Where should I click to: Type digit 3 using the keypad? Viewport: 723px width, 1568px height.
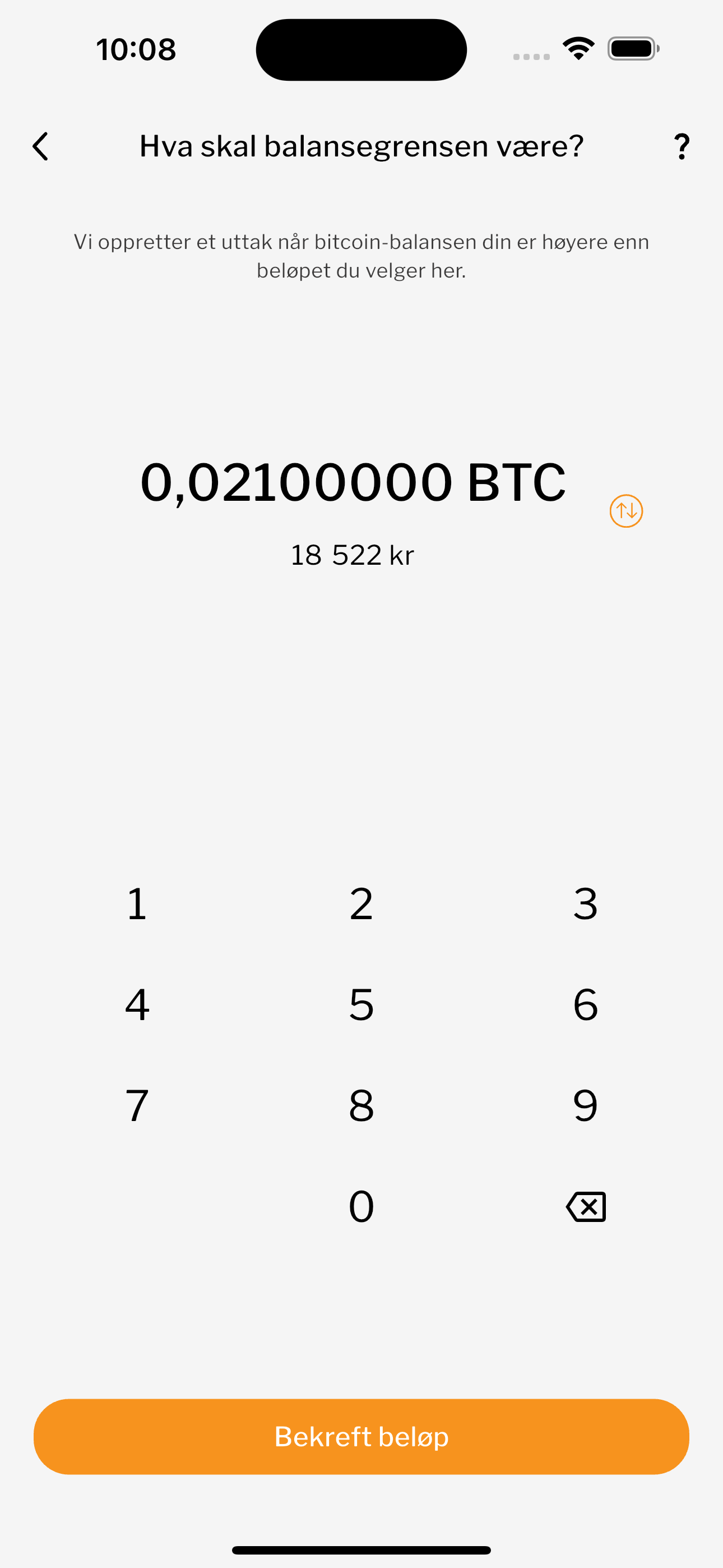pyautogui.click(x=586, y=904)
